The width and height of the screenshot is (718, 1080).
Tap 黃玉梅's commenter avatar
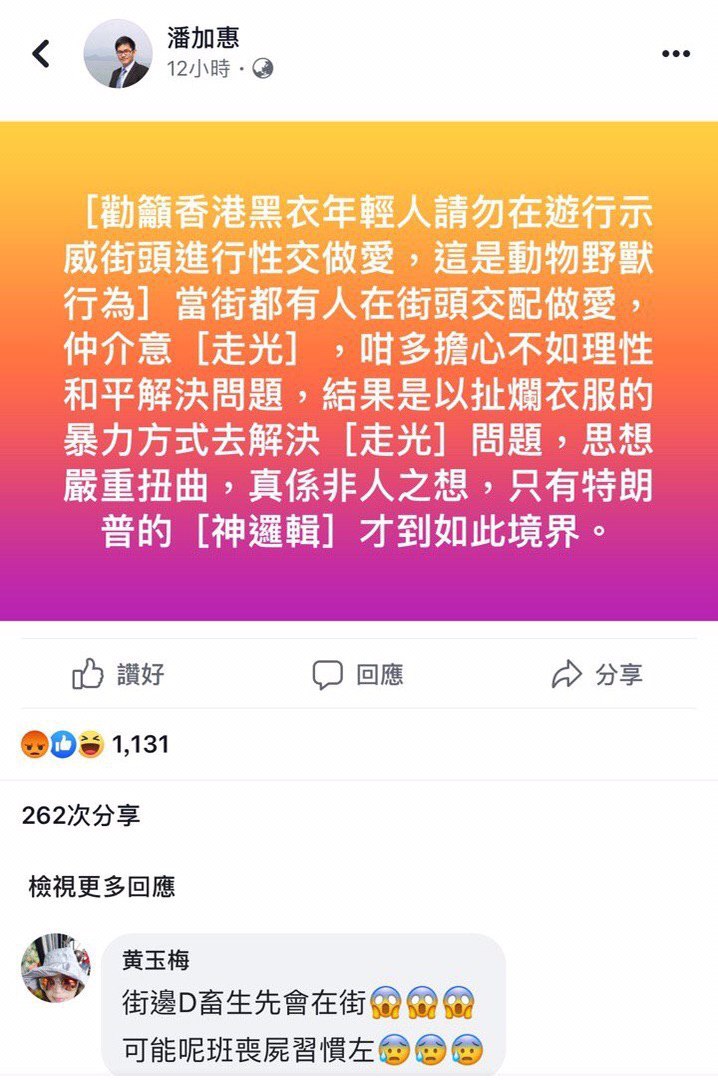[x=56, y=968]
